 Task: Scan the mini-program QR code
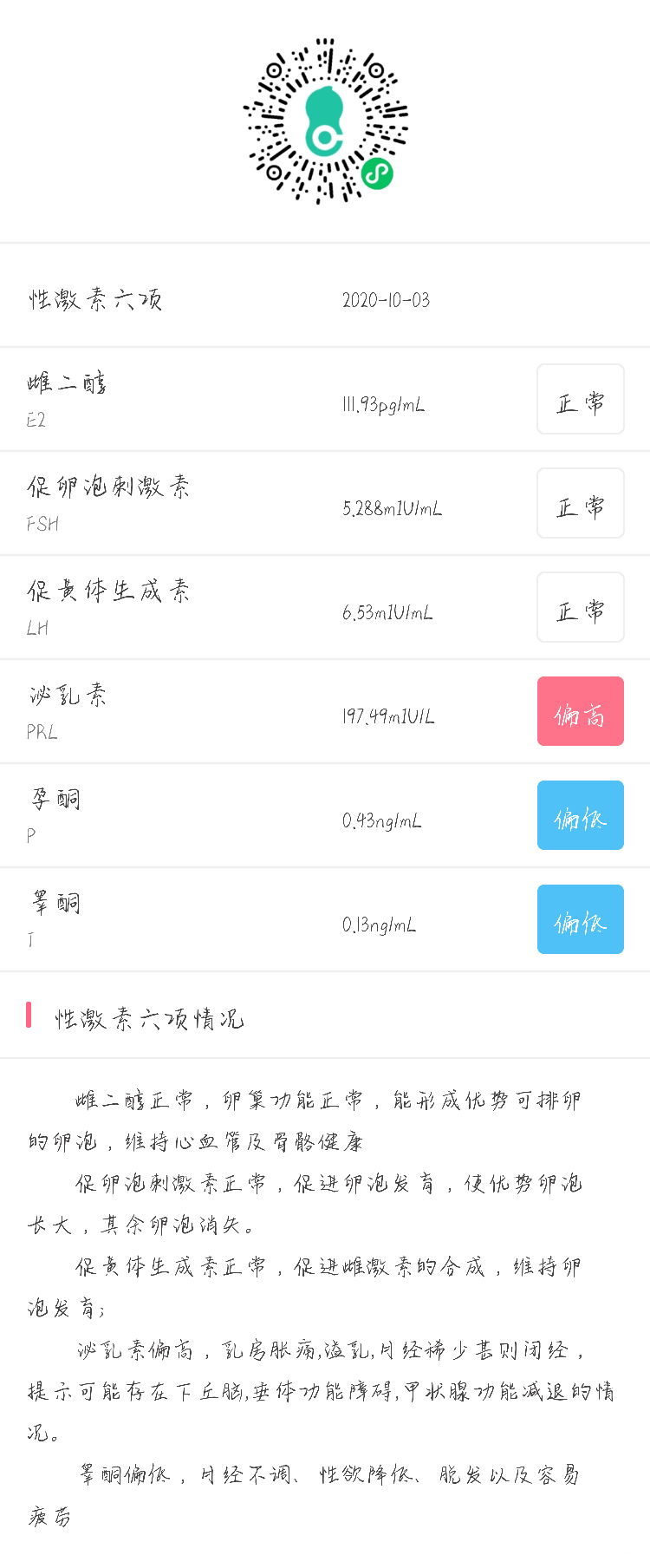pyautogui.click(x=325, y=121)
